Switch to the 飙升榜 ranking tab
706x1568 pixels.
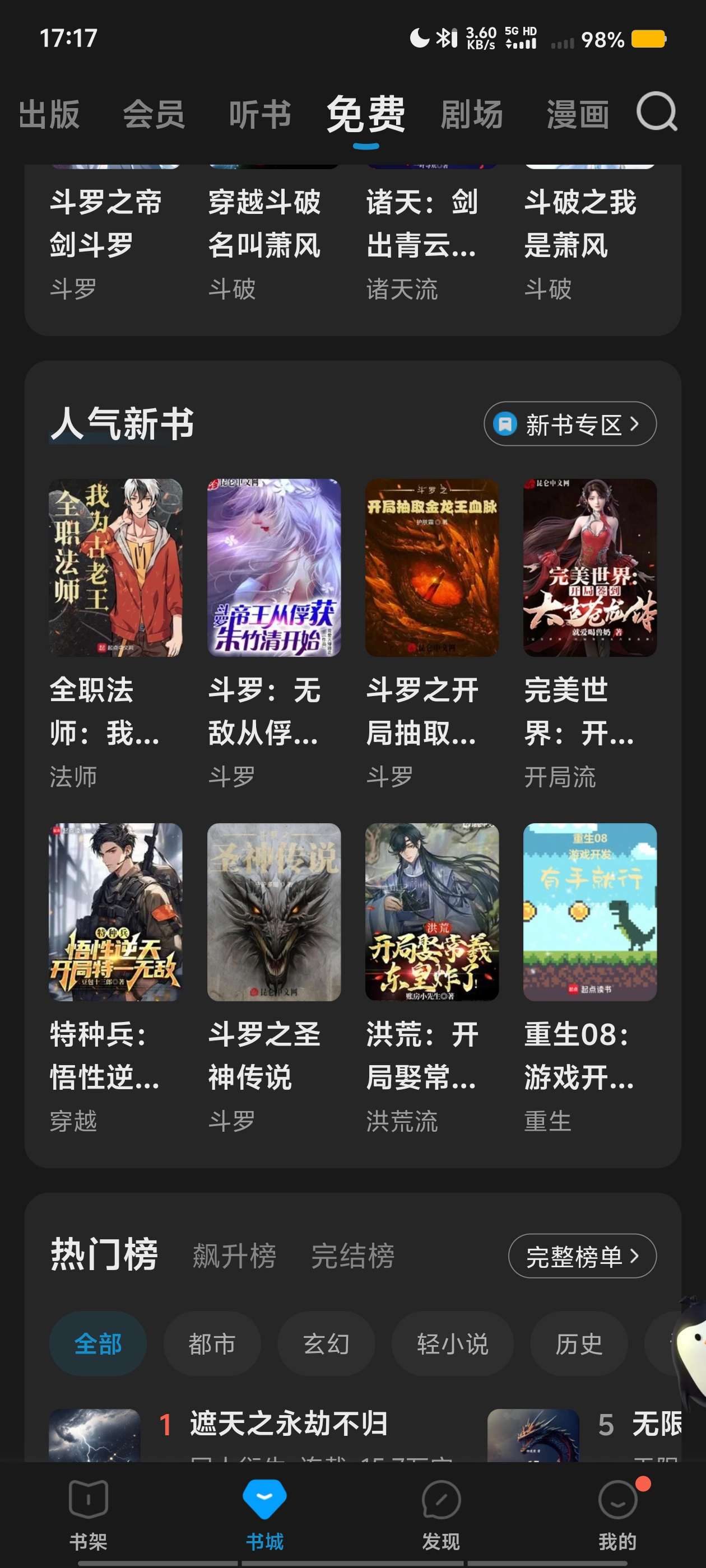(235, 1256)
